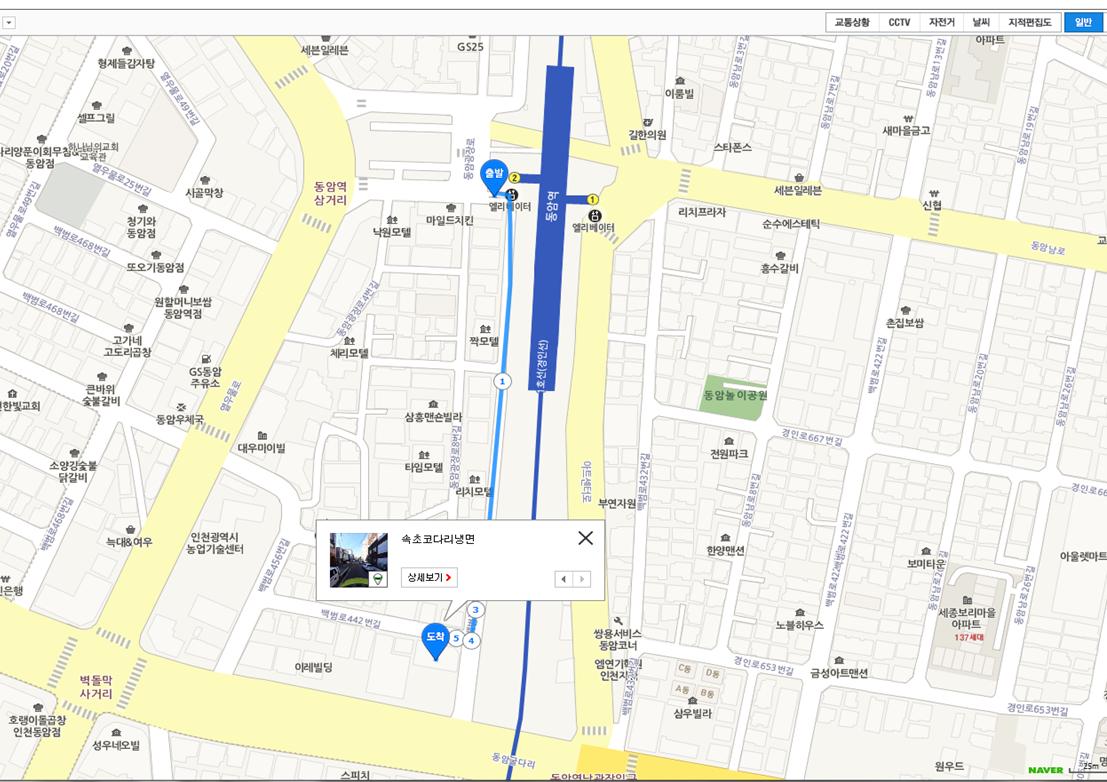Go to previous item in popup
Screen dimensions: 1107x782
(564, 579)
